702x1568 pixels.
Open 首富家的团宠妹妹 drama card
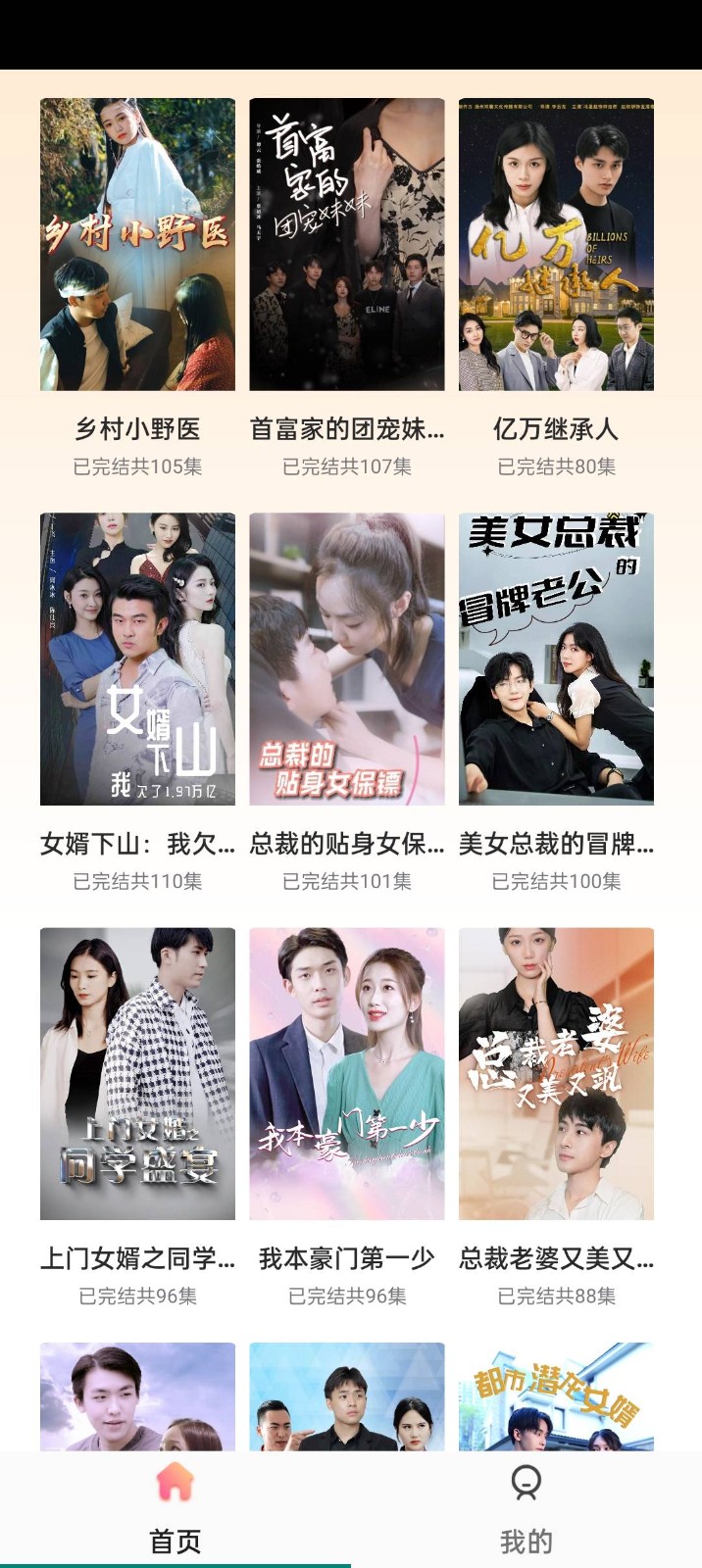coord(347,245)
